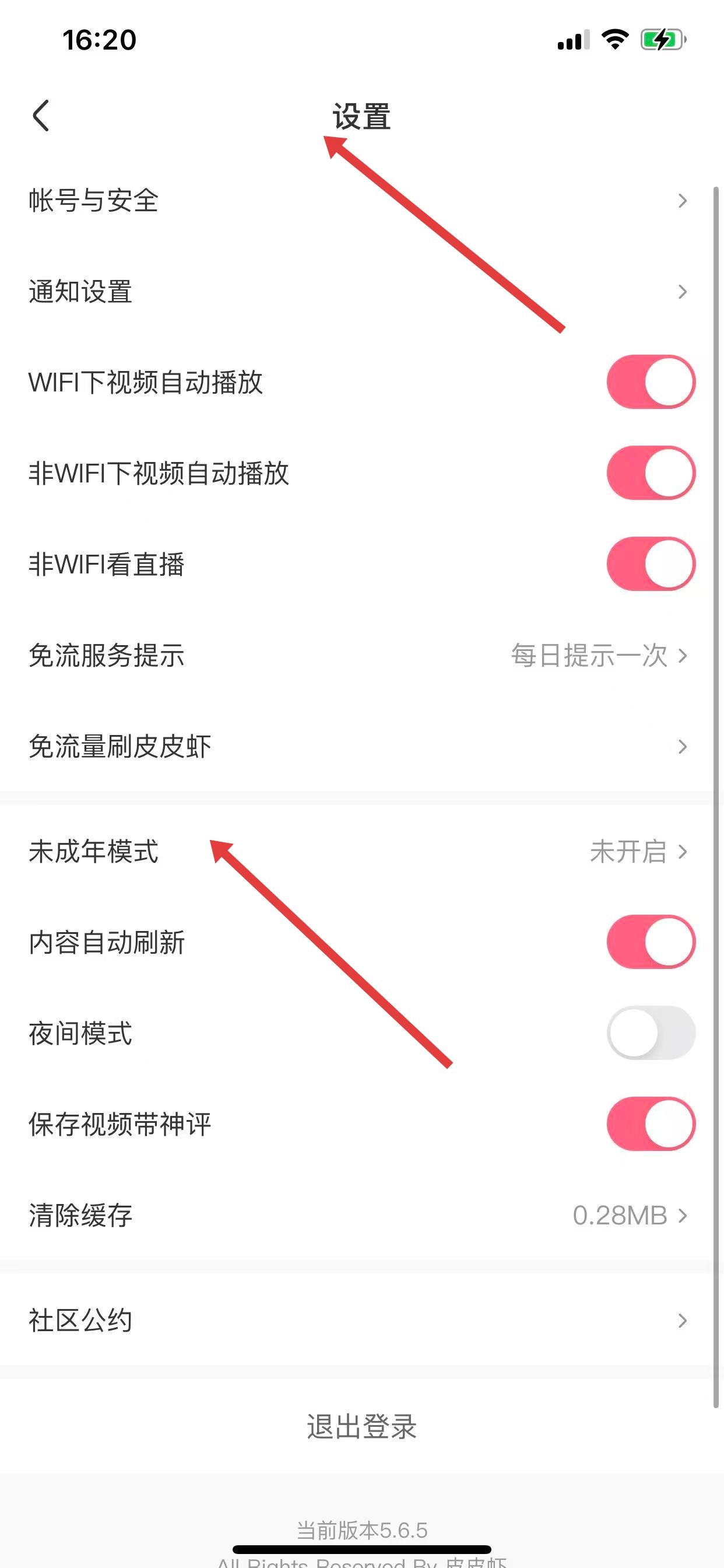Disable WIFI下视频自动播放 switch
Viewport: 724px width, 1568px height.
[x=651, y=382]
